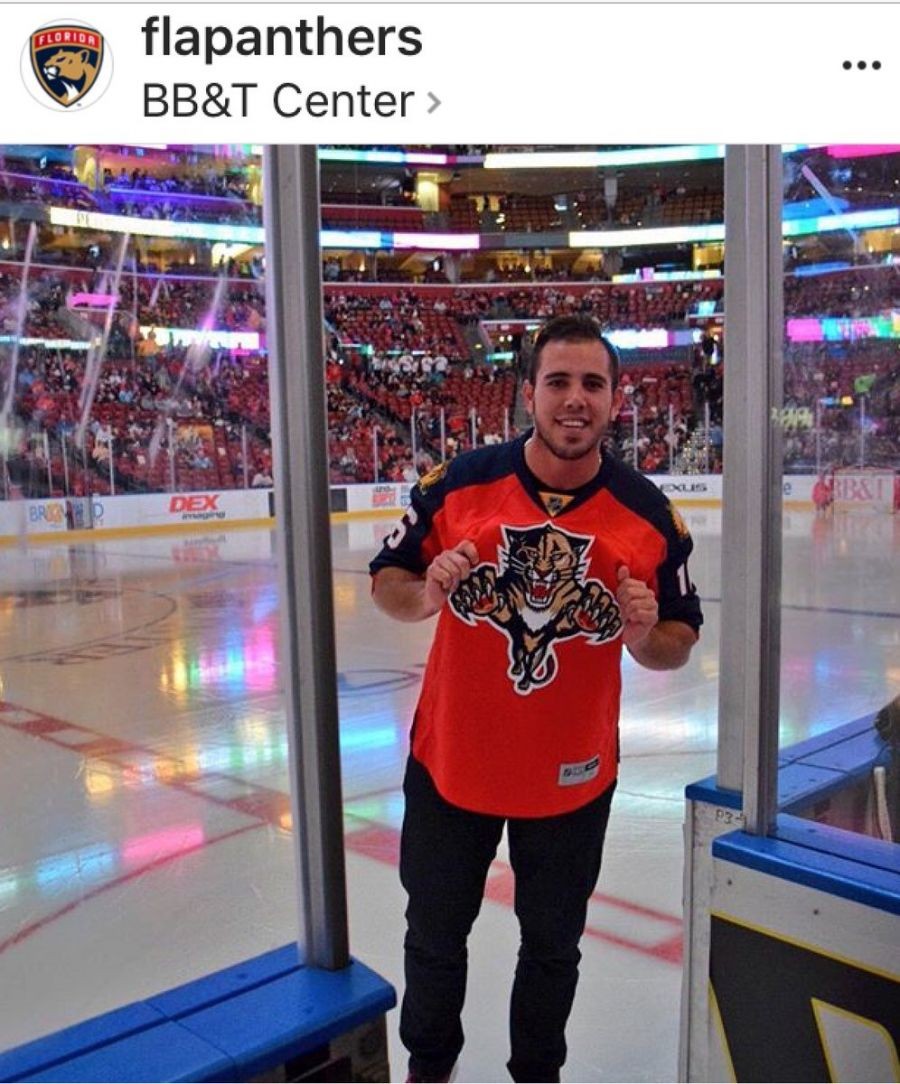Image resolution: width=900 pixels, height=1084 pixels.
Task: Open the flapanthers profile avatar
Action: pyautogui.click(x=66, y=65)
